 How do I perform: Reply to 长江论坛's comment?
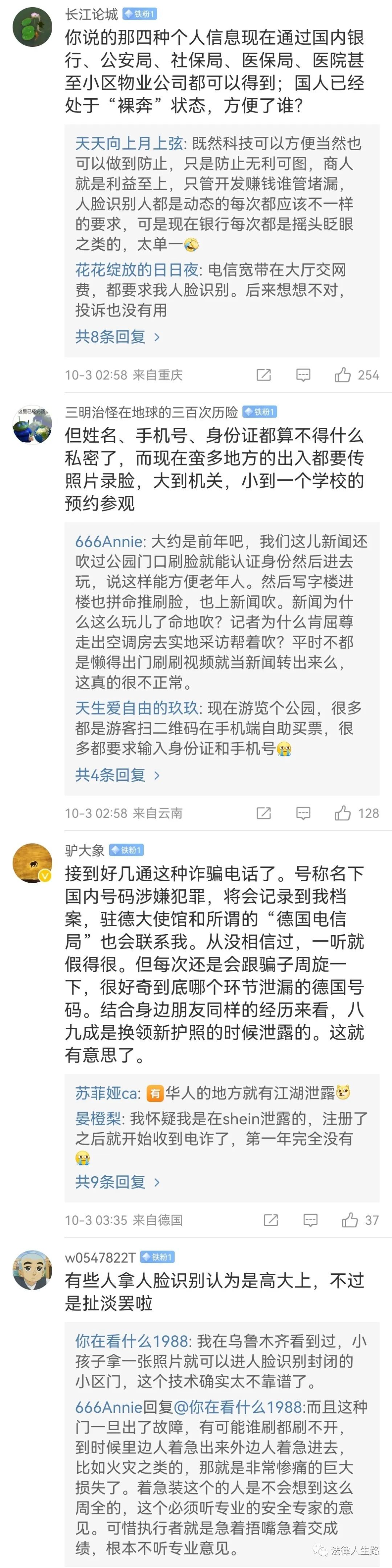(x=302, y=375)
